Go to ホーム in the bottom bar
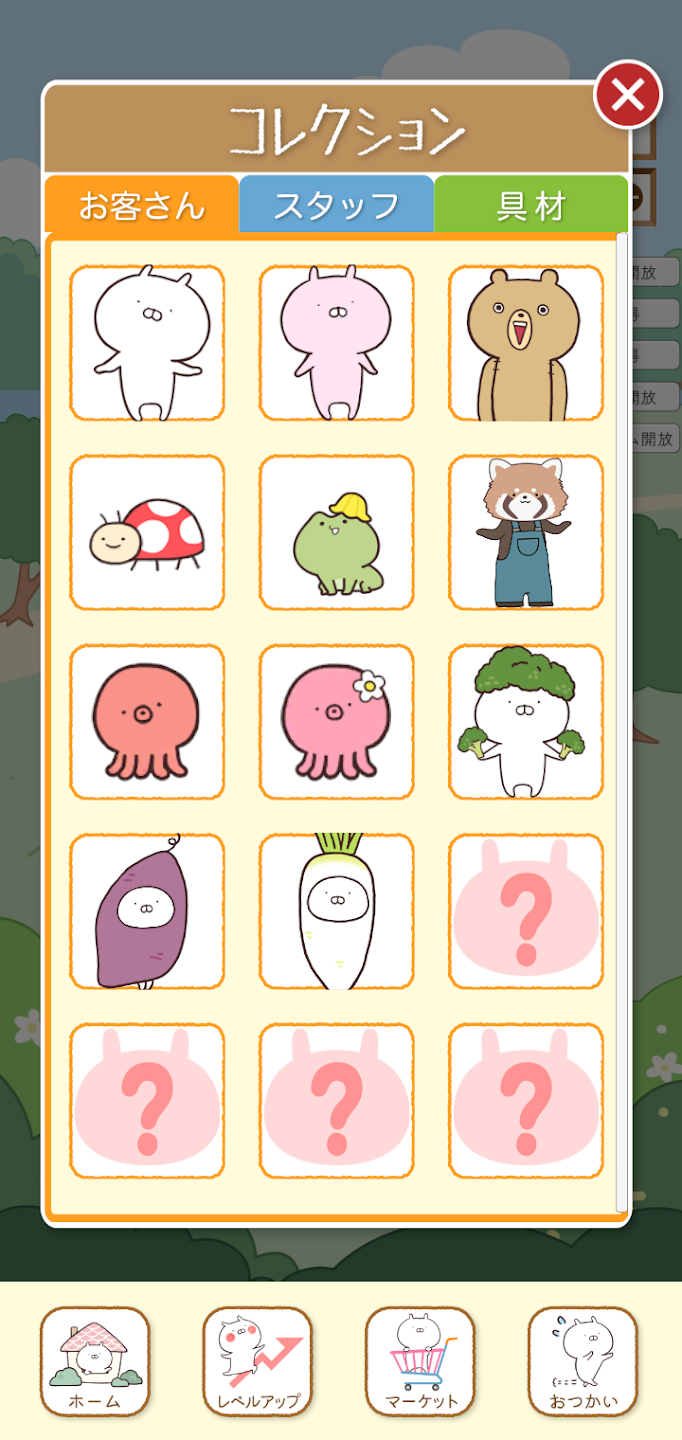 tap(95, 1361)
